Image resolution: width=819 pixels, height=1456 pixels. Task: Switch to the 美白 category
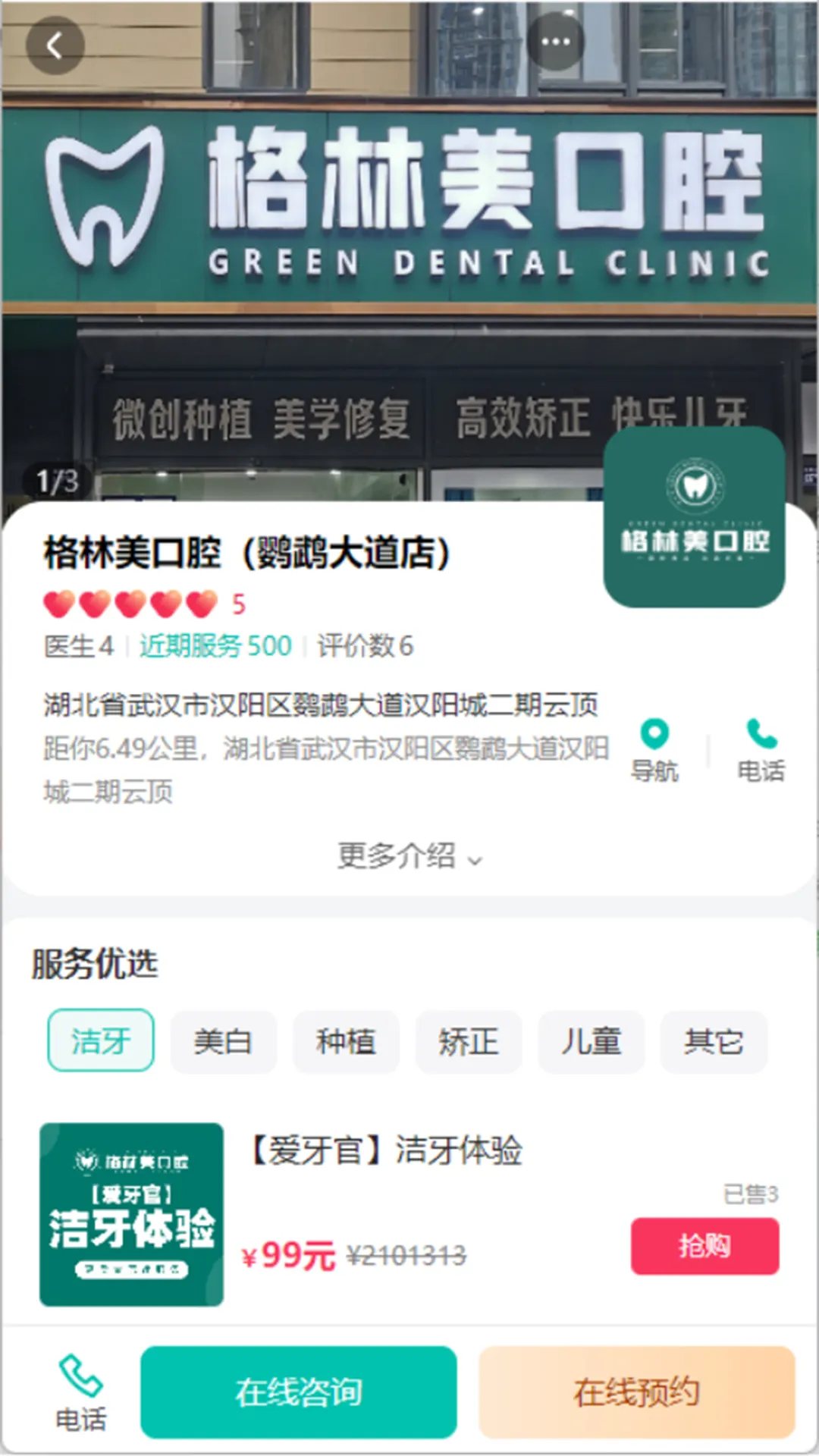223,1041
